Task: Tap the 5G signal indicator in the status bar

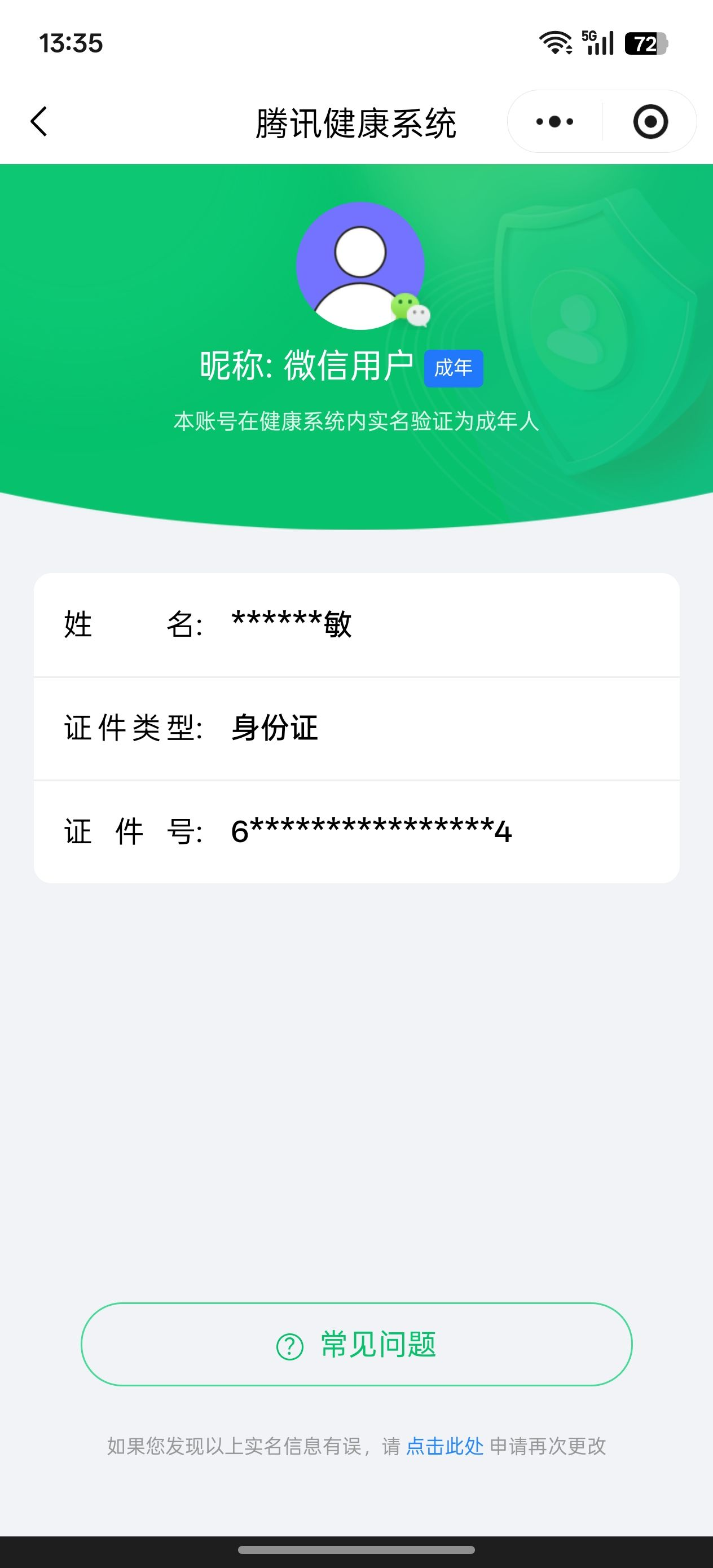Action: 600,44
